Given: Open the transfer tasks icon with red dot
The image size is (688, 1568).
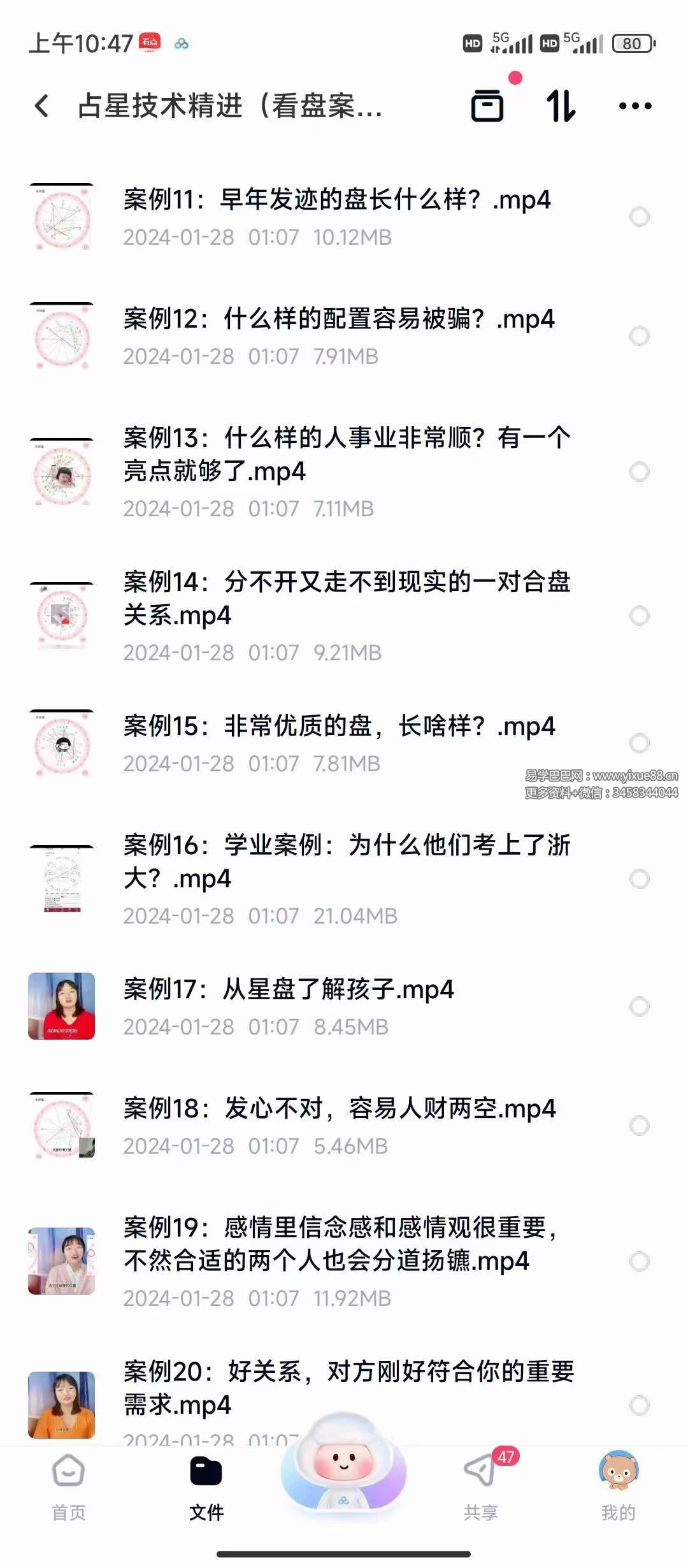Looking at the screenshot, I should point(488,106).
